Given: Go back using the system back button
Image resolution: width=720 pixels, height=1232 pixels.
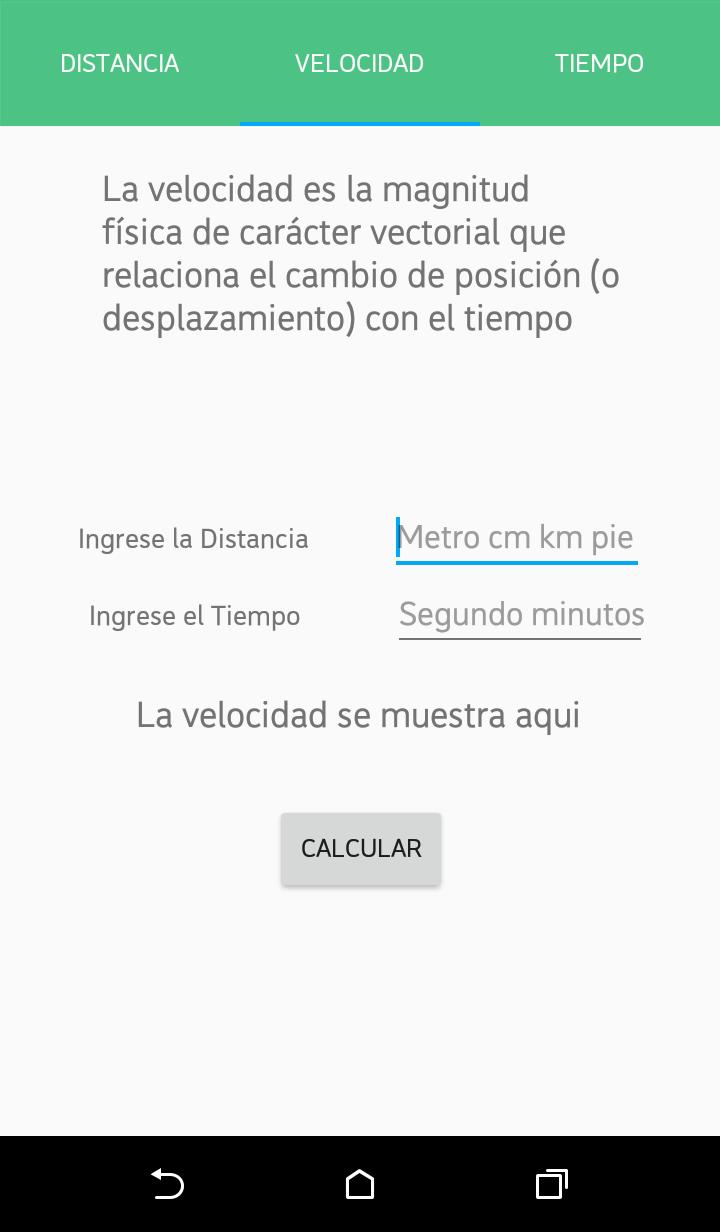Looking at the screenshot, I should pyautogui.click(x=167, y=1184).
